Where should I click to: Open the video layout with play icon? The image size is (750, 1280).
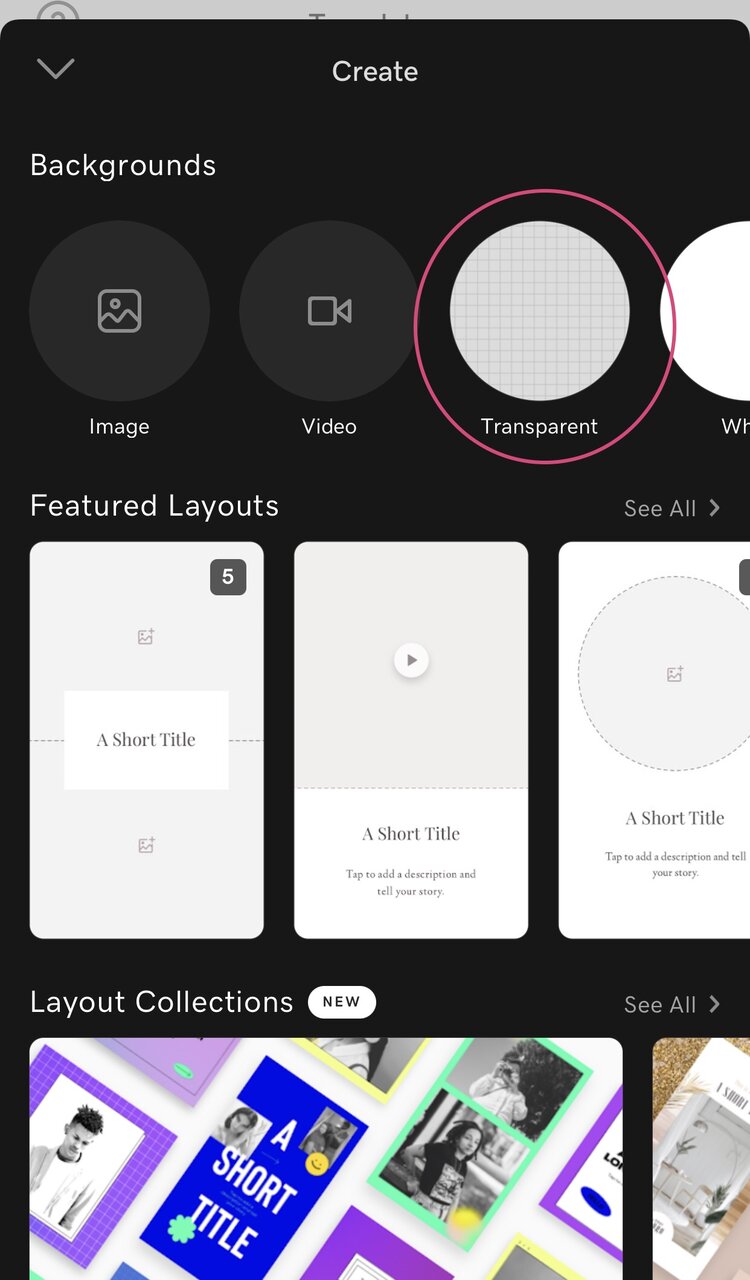[x=411, y=740]
